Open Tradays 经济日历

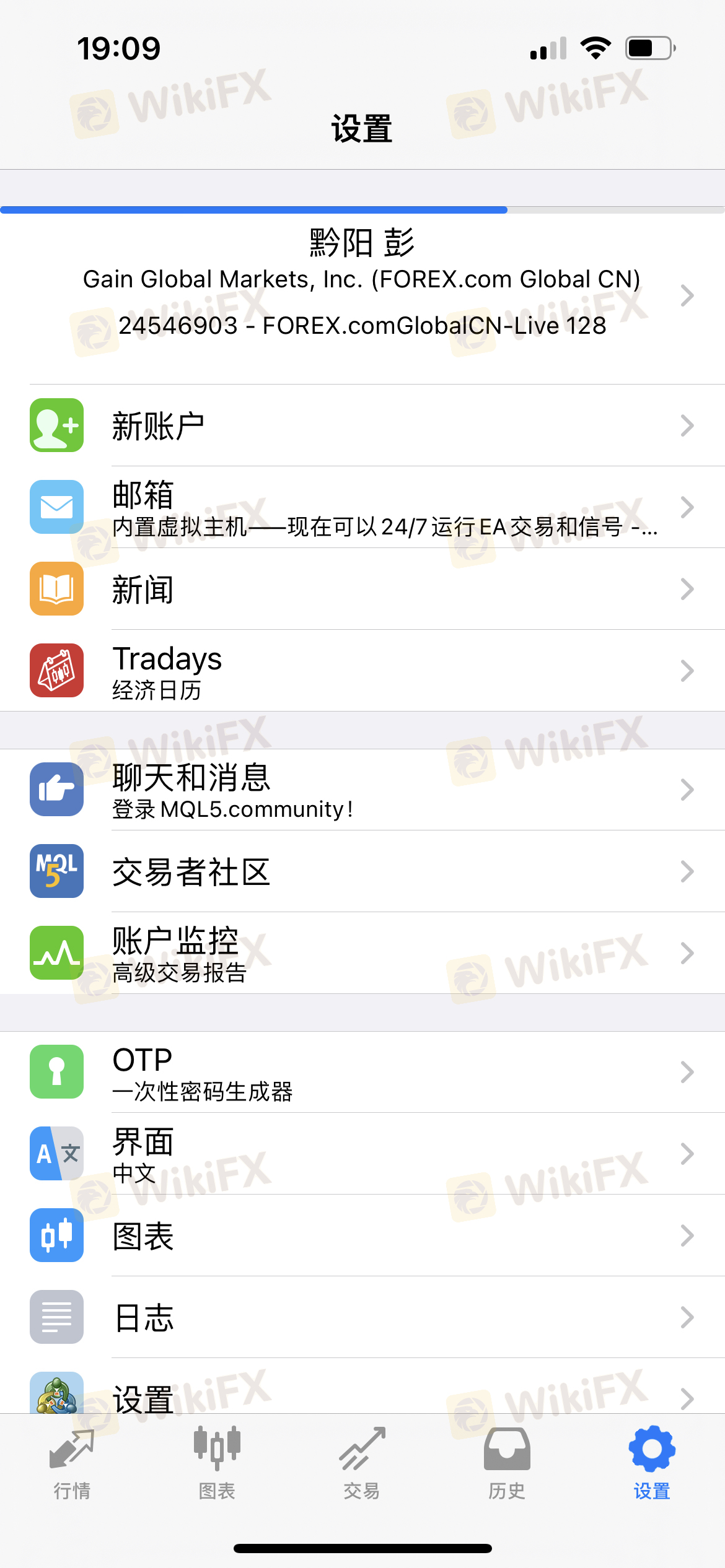[x=362, y=671]
